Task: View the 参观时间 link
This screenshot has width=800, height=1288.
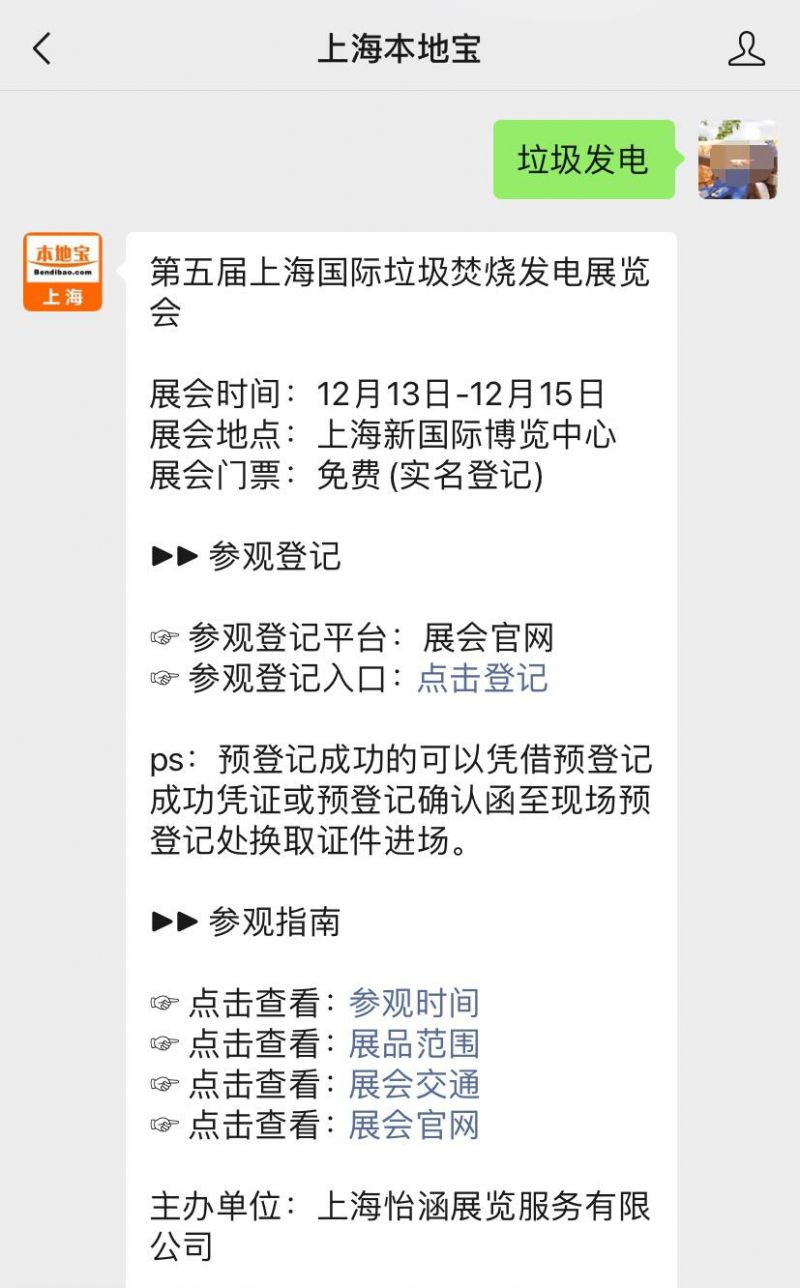Action: 414,1003
